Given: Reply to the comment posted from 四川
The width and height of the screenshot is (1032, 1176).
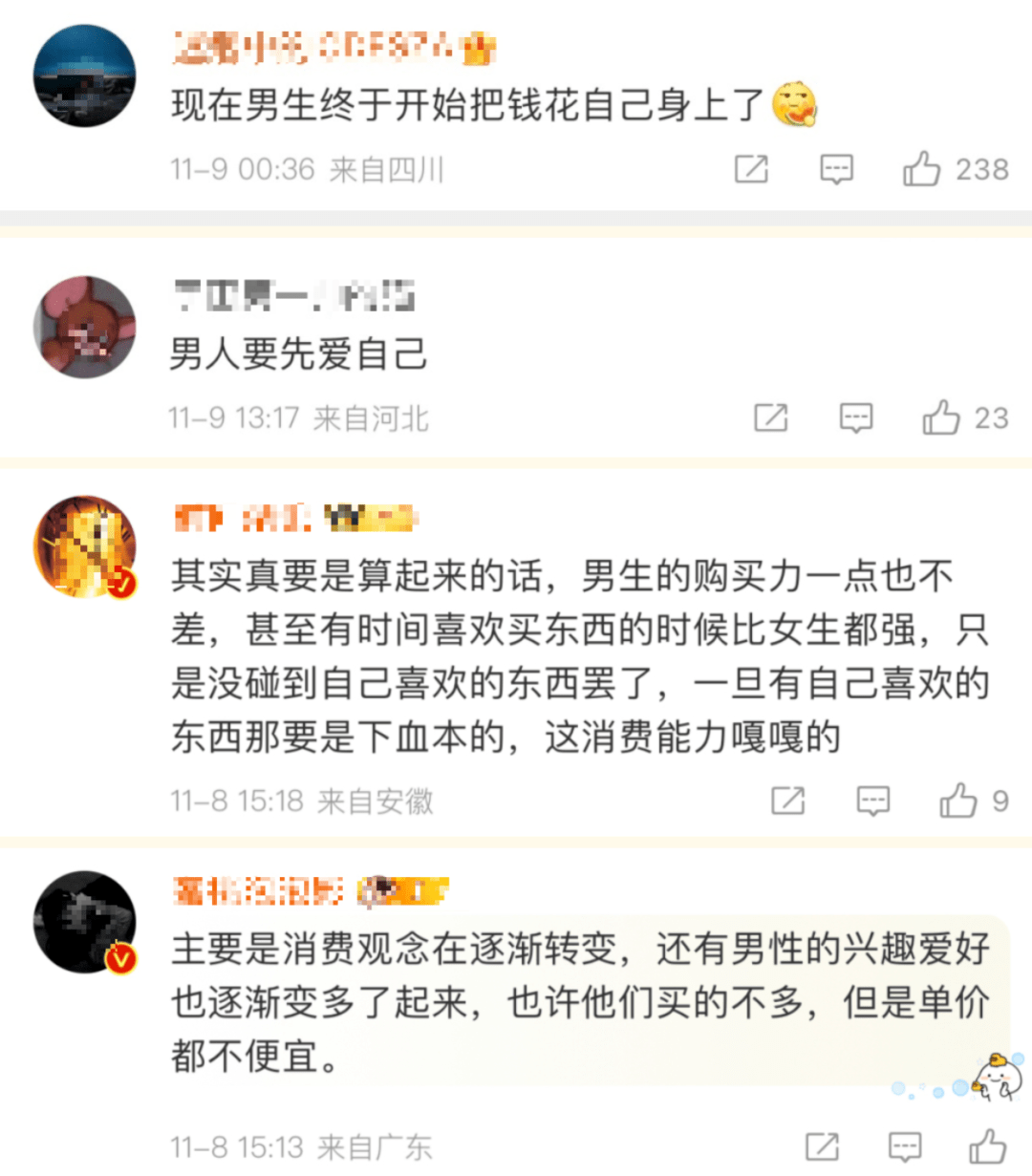Looking at the screenshot, I should (x=836, y=170).
